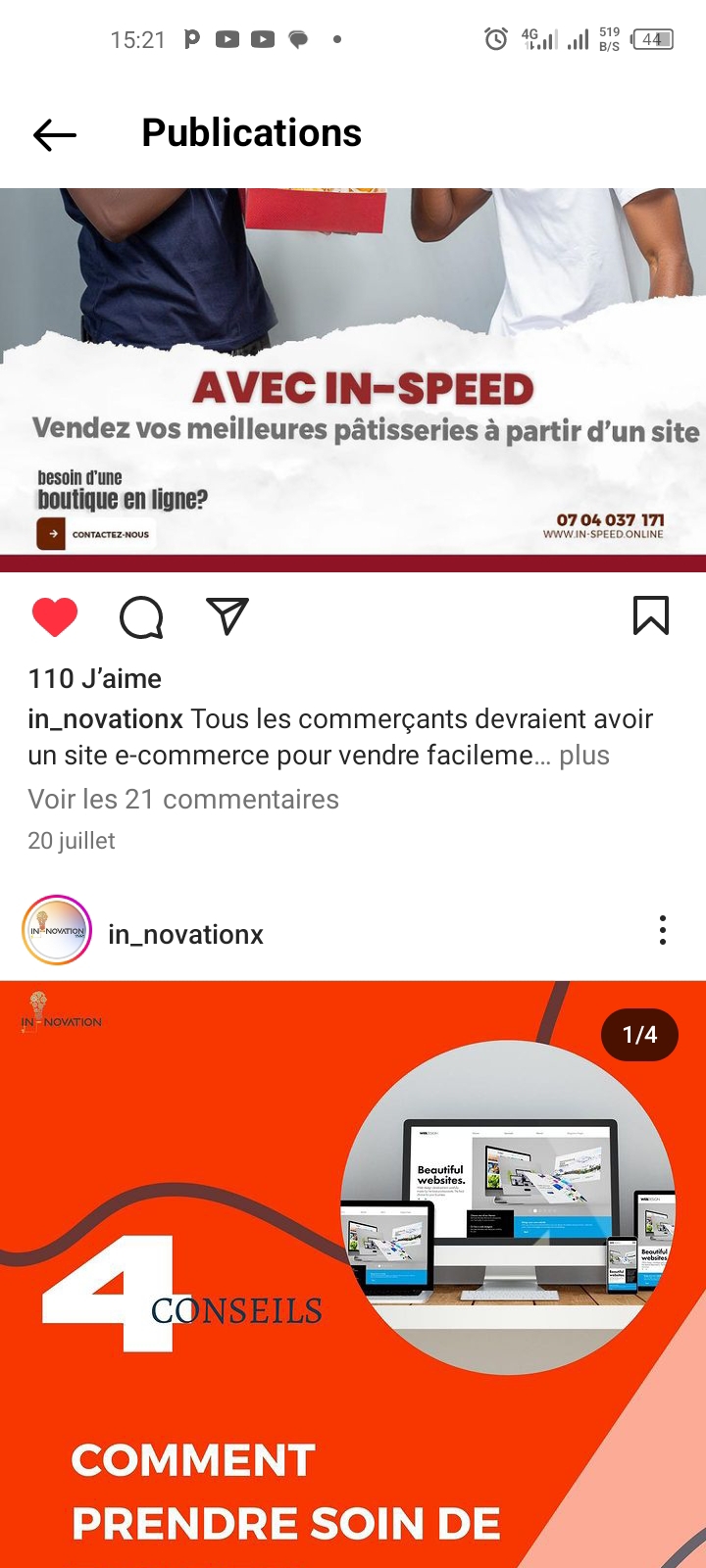This screenshot has height=1568, width=706.
Task: Open the 4 Conseils carousel post
Action: pos(353,1274)
